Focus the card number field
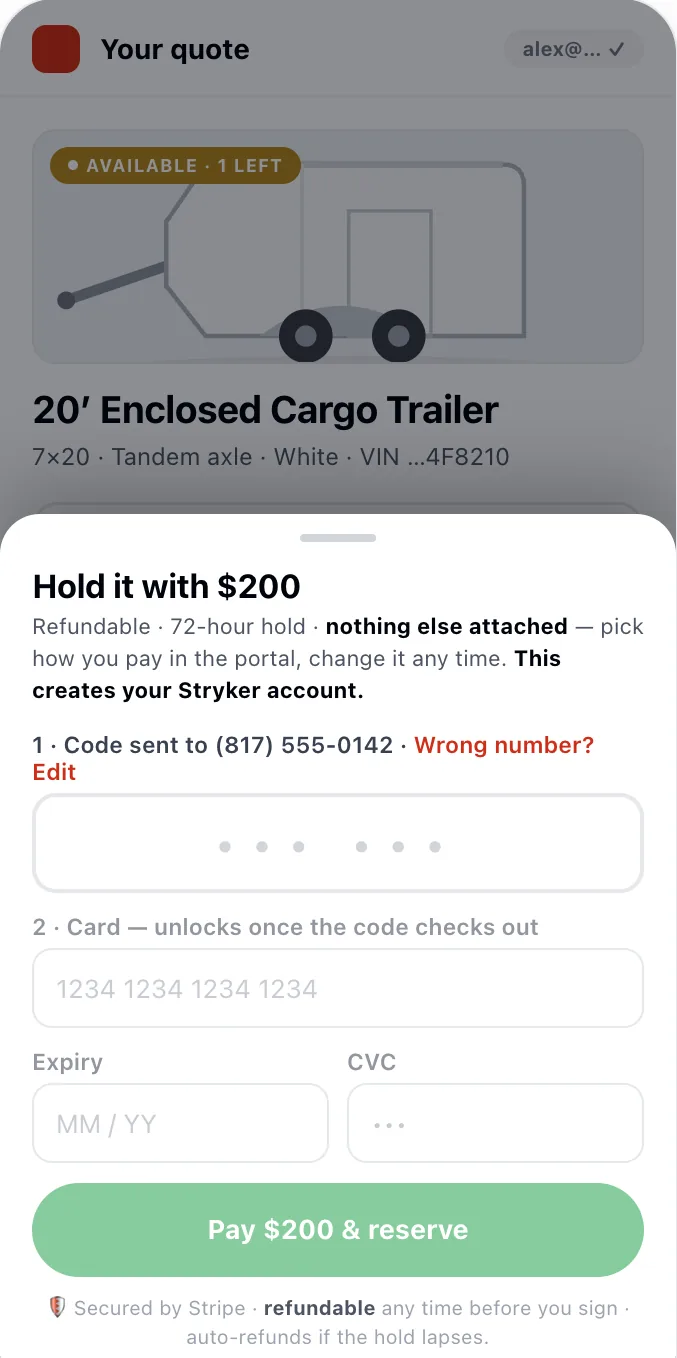 [338, 988]
